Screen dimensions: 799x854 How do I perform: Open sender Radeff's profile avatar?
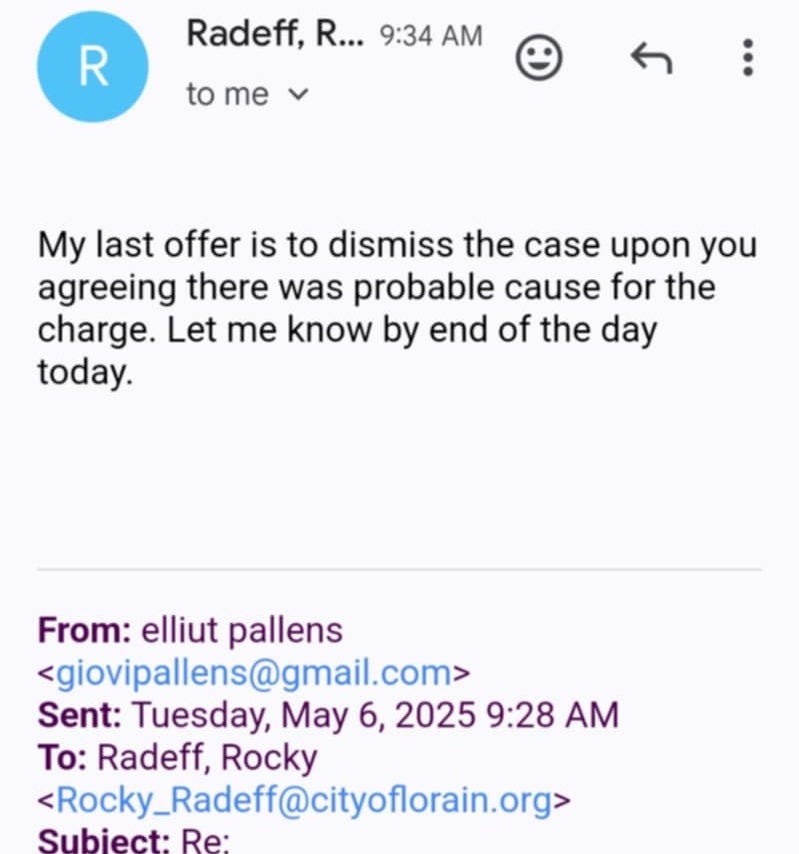click(92, 66)
